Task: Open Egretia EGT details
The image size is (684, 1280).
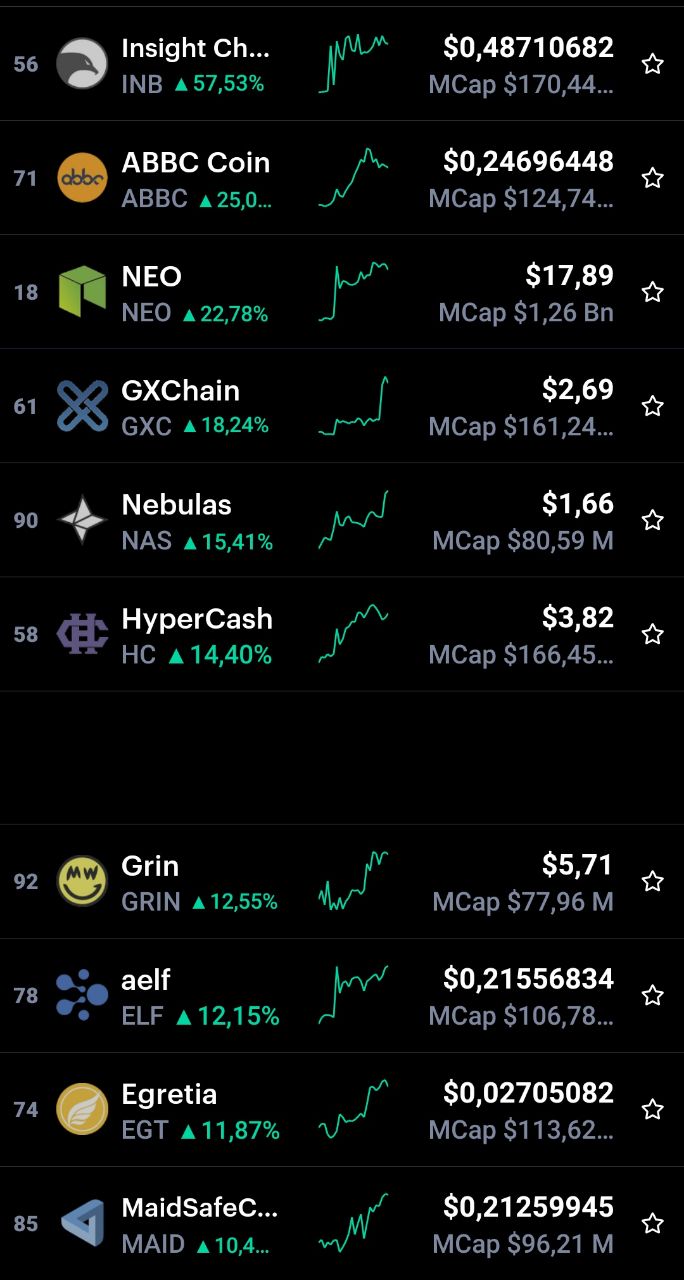Action: (x=342, y=1109)
